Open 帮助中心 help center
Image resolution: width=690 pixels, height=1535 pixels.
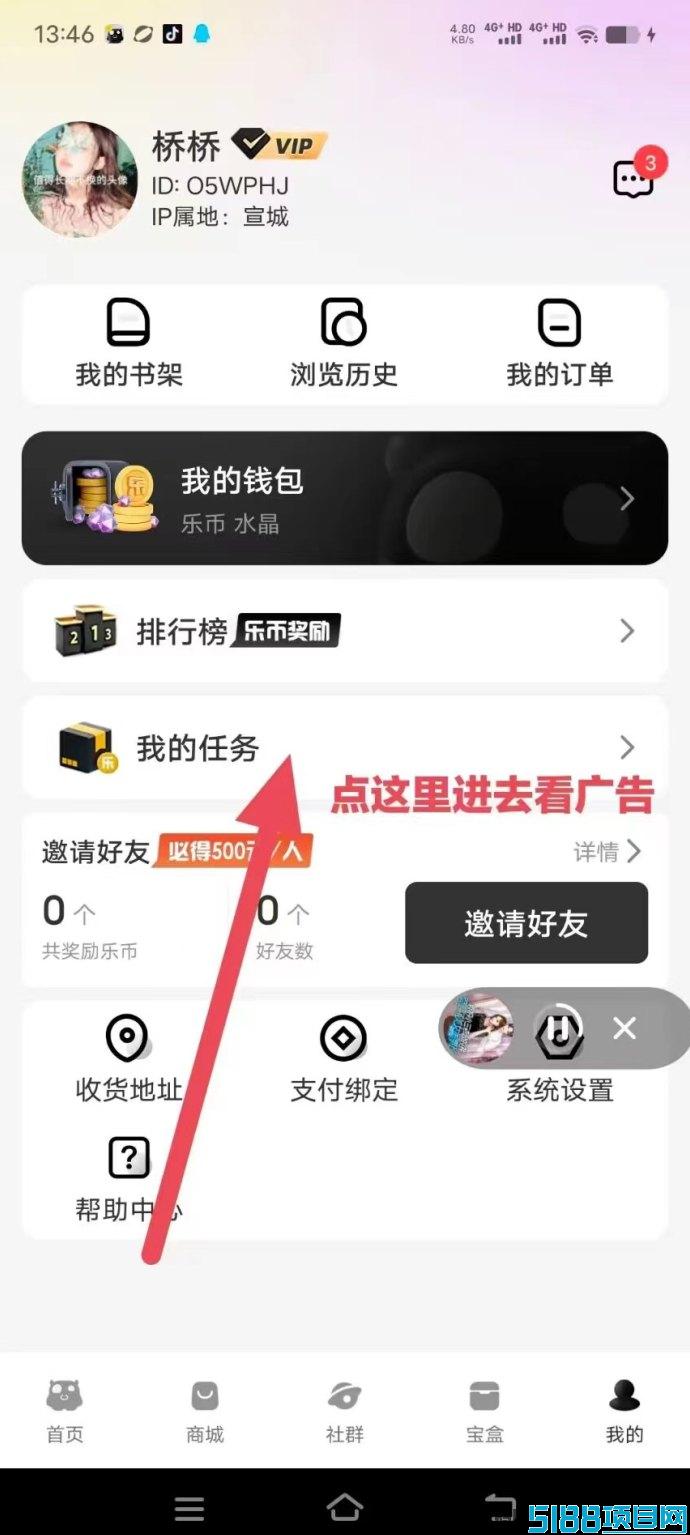tap(129, 1179)
